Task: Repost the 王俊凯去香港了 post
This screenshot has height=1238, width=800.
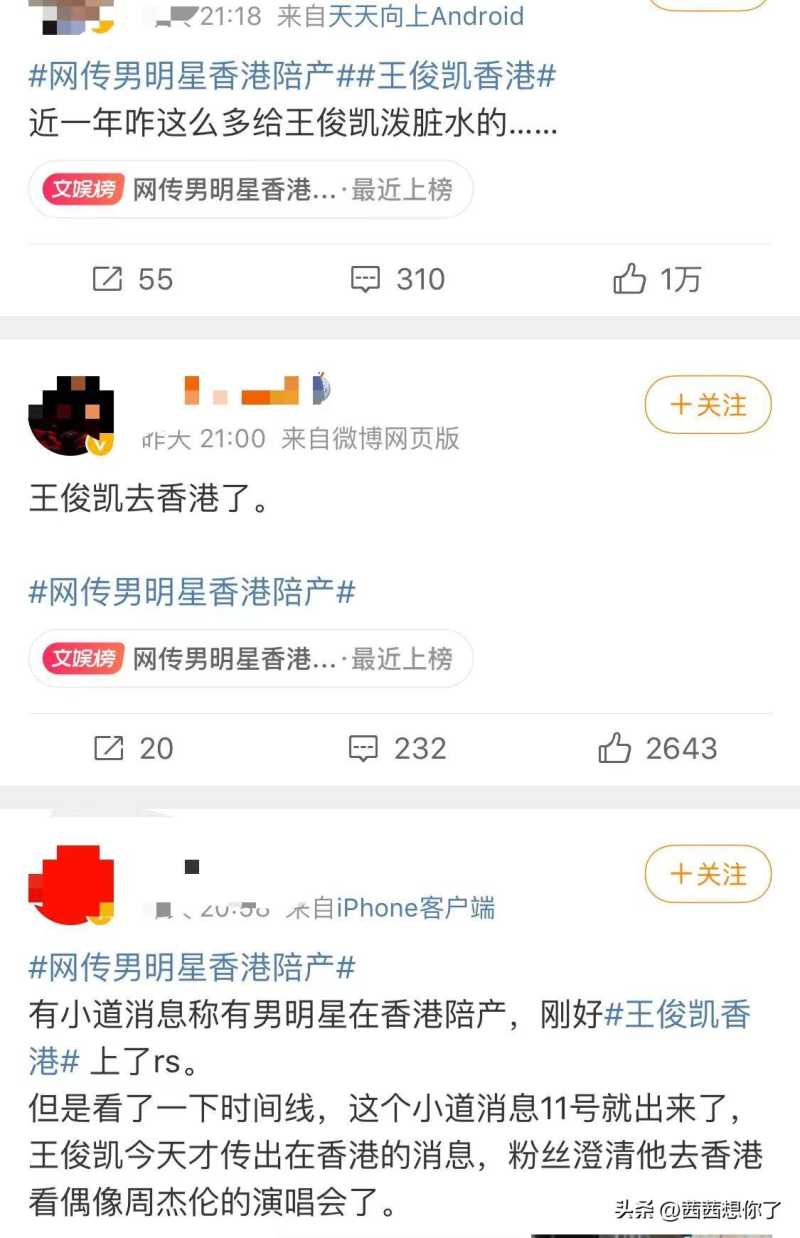Action: point(131,748)
